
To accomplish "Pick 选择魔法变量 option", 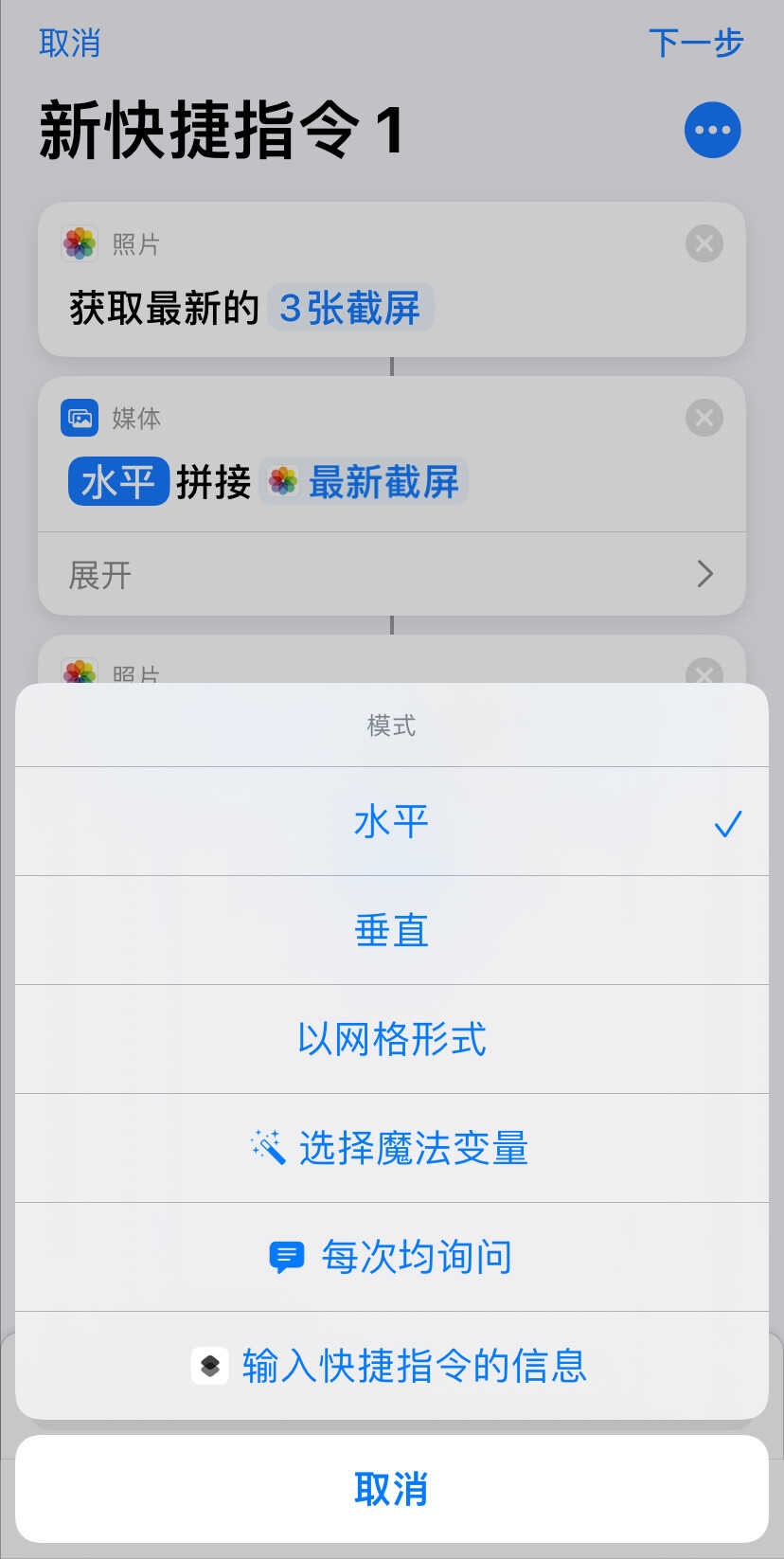I will [391, 1148].
